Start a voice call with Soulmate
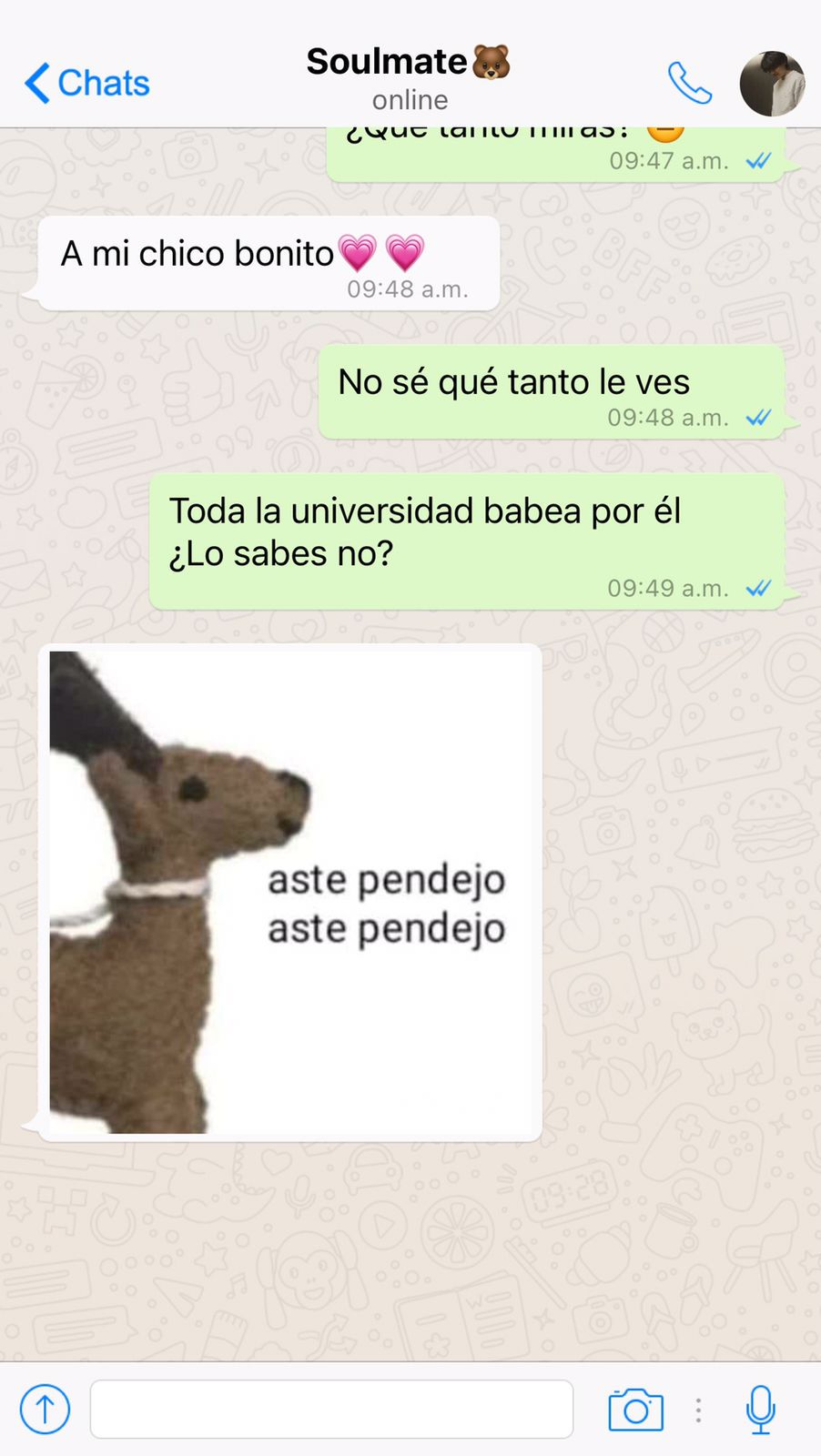Image resolution: width=821 pixels, height=1456 pixels. 689,83
